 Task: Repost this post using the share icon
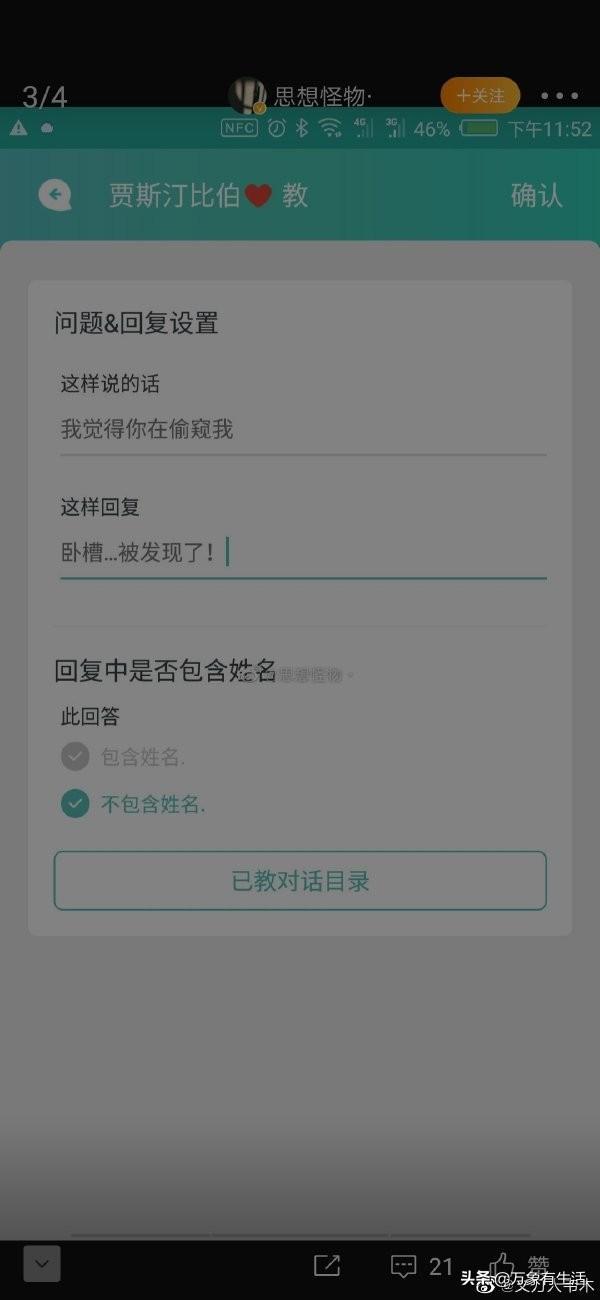pyautogui.click(x=327, y=1265)
